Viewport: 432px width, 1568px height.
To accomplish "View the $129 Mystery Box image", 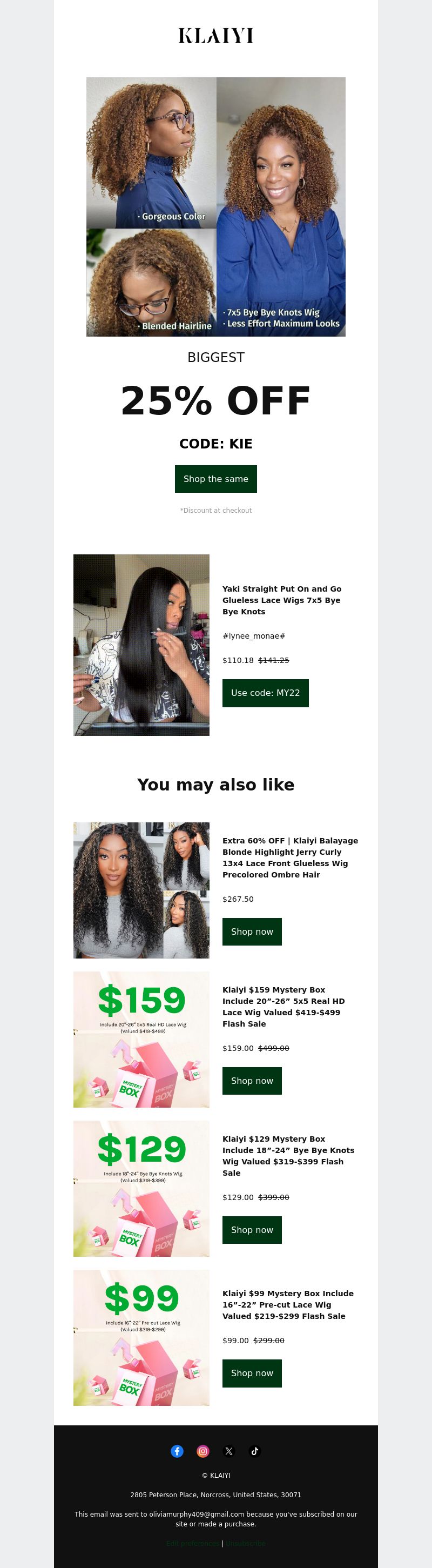I will click(x=141, y=1188).
